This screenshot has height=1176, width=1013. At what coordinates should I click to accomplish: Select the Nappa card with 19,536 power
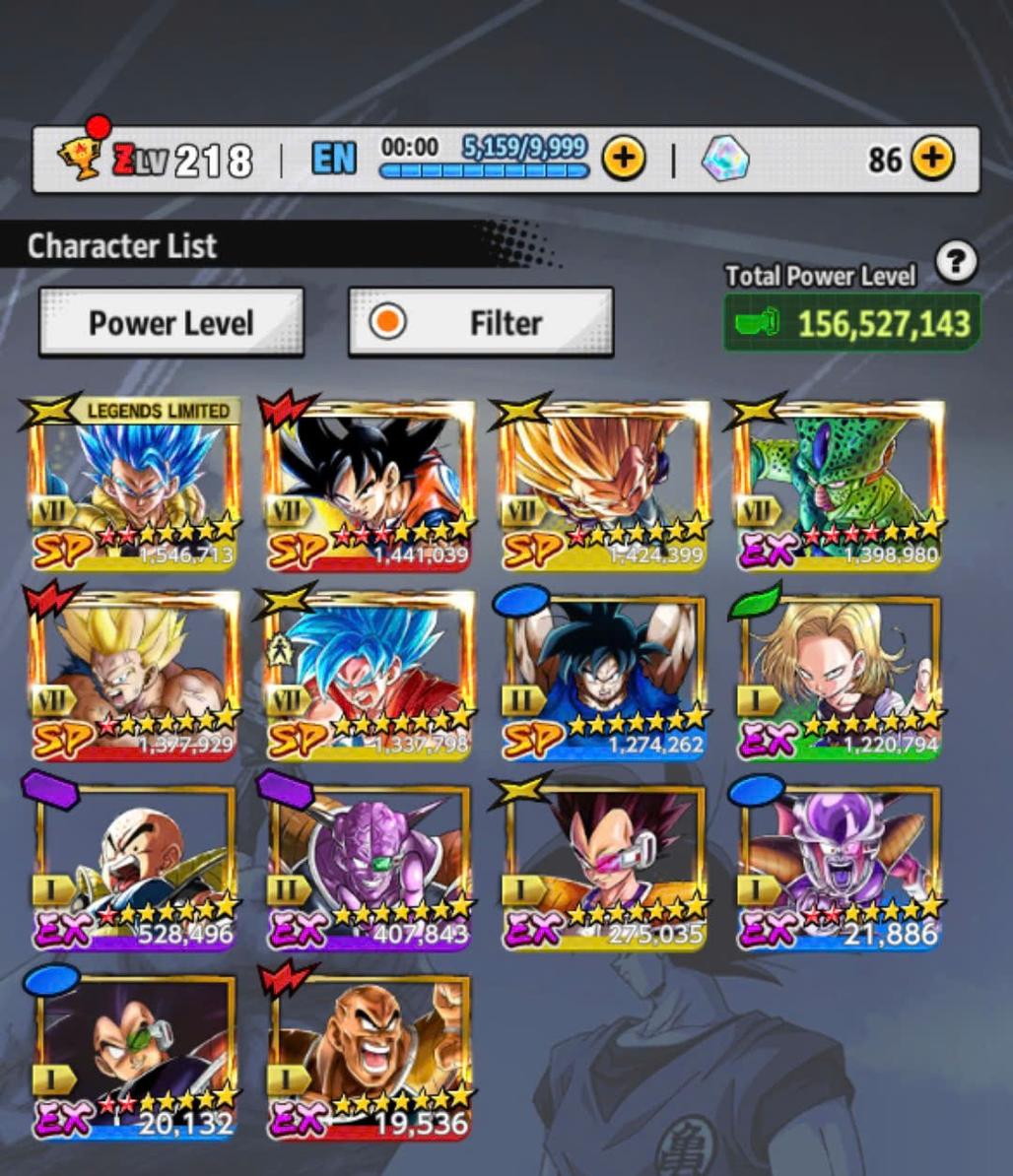(370, 1054)
